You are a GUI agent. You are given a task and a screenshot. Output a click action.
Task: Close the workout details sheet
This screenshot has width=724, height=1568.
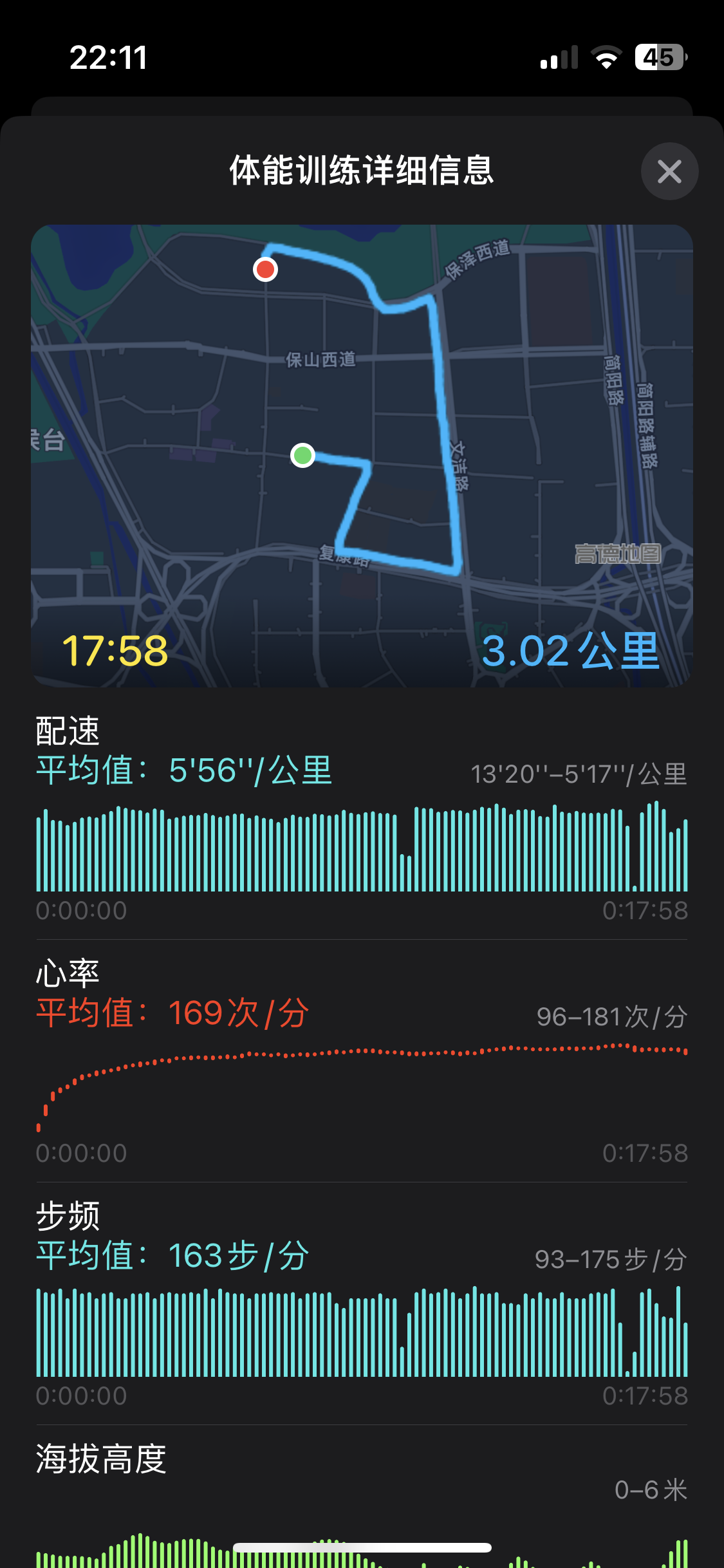669,171
